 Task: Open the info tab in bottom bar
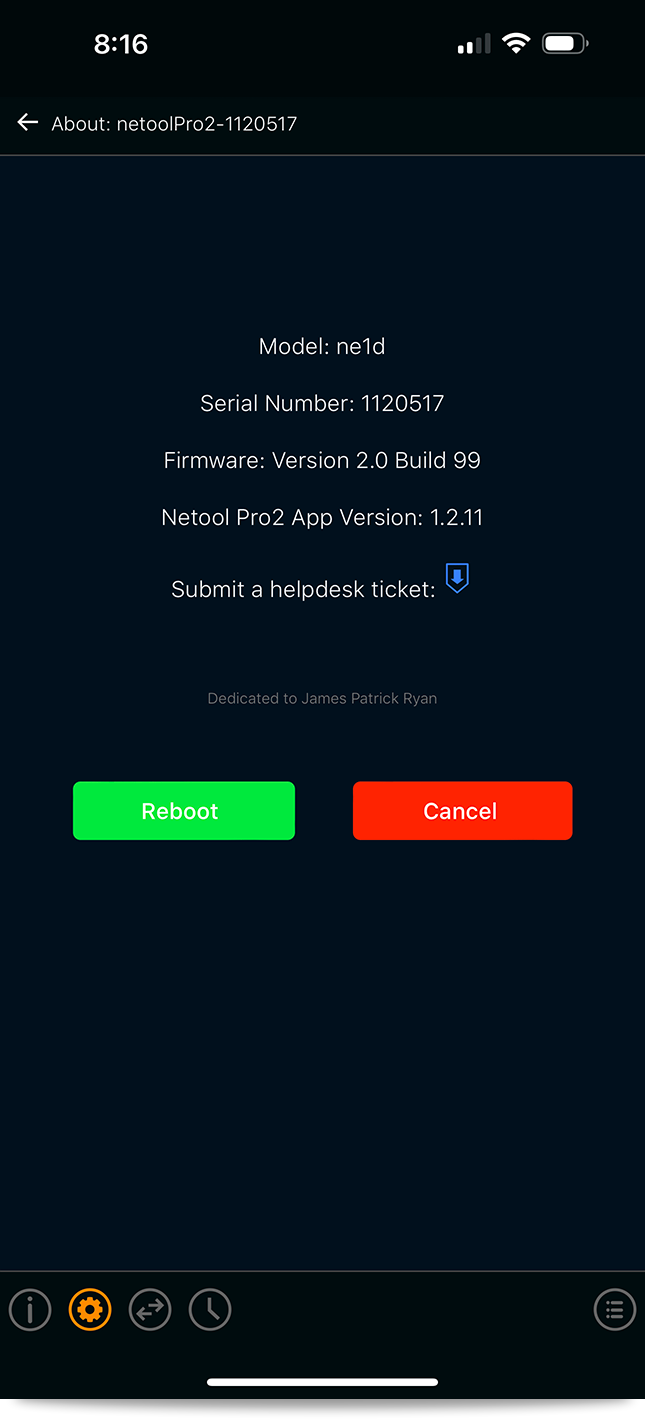click(x=30, y=1309)
